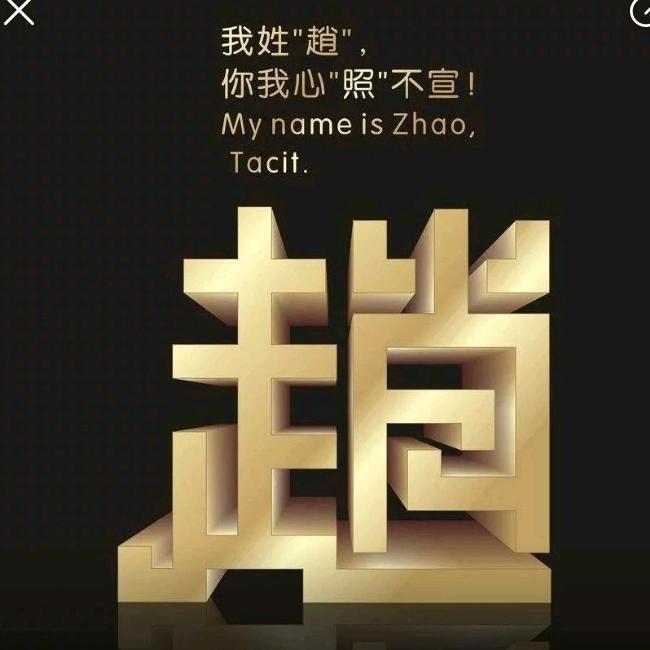This screenshot has width=650, height=650.
Task: Close the image viewer with the X
Action: (17, 11)
